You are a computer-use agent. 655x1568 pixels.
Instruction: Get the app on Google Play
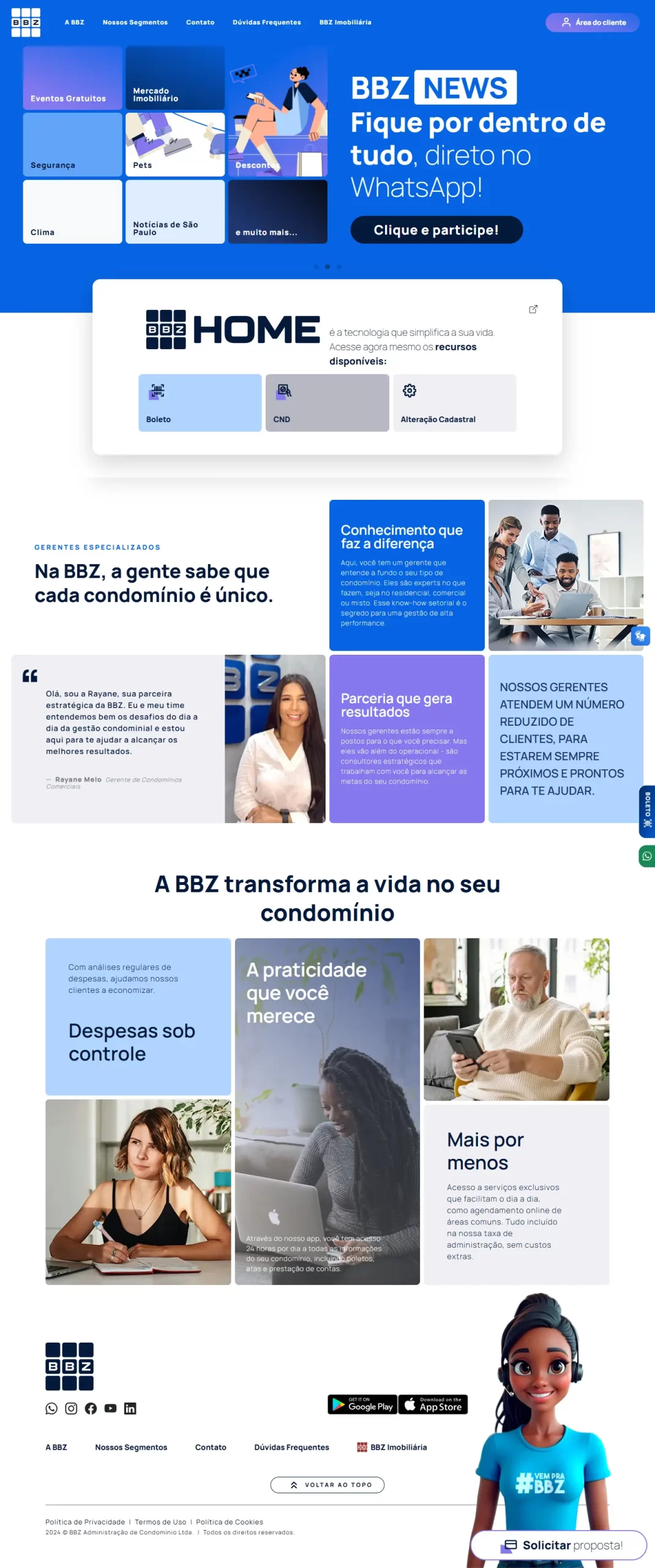click(x=362, y=1404)
